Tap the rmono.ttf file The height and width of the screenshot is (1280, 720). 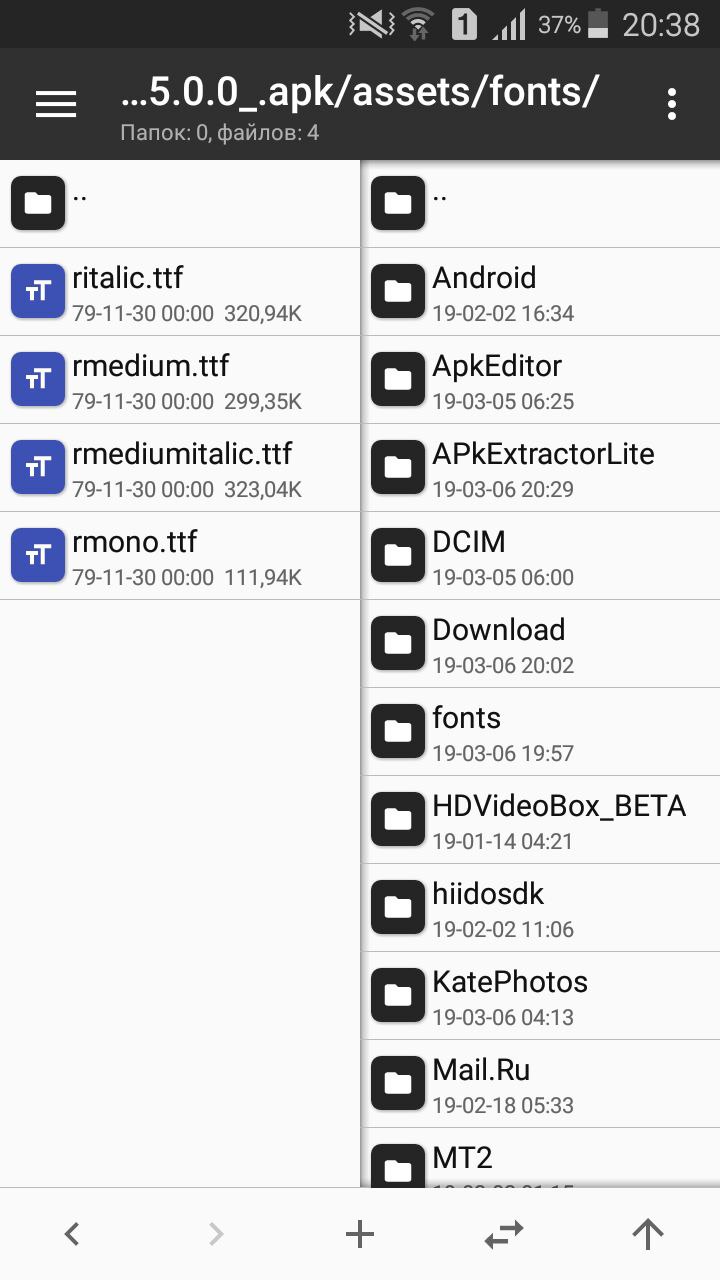[180, 556]
